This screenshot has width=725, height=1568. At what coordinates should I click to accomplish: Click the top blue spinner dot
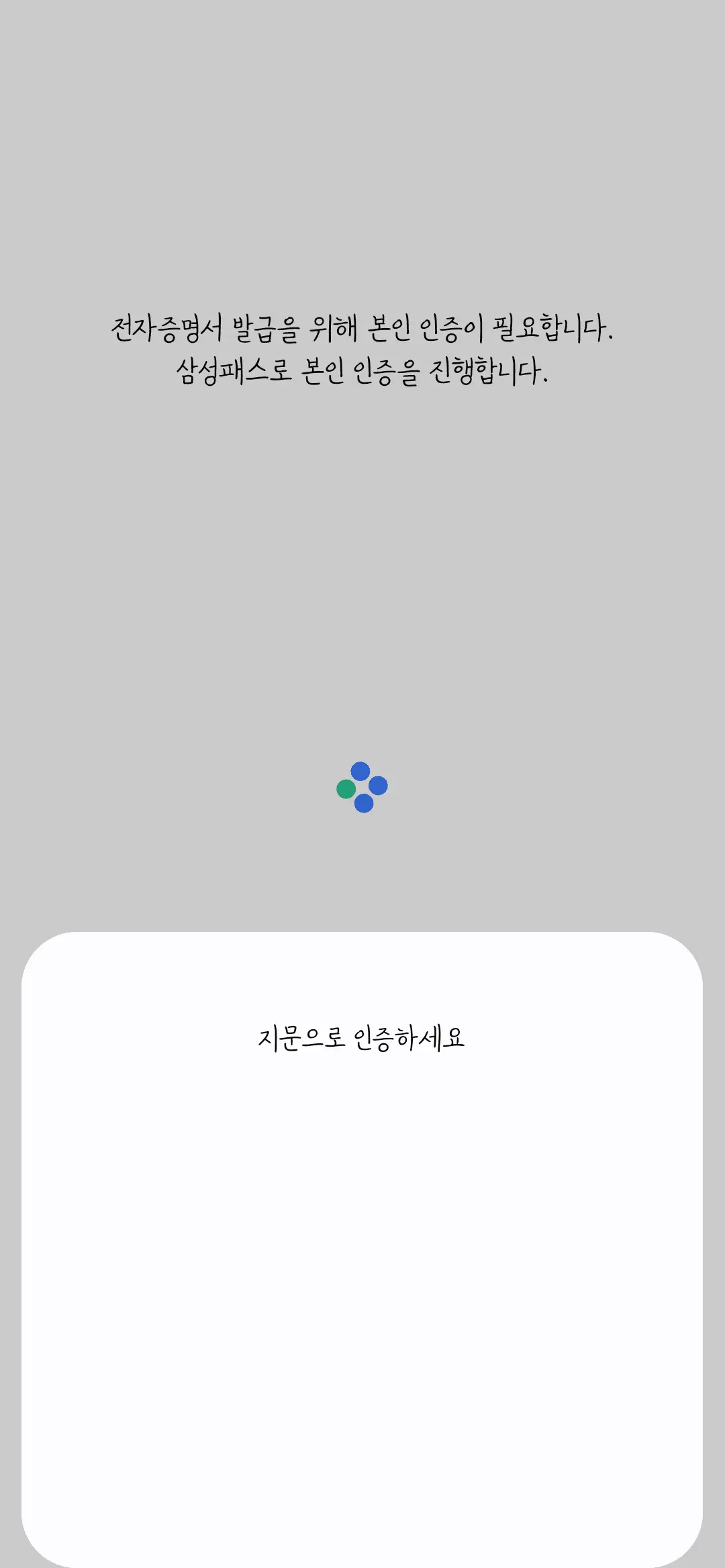(360, 770)
